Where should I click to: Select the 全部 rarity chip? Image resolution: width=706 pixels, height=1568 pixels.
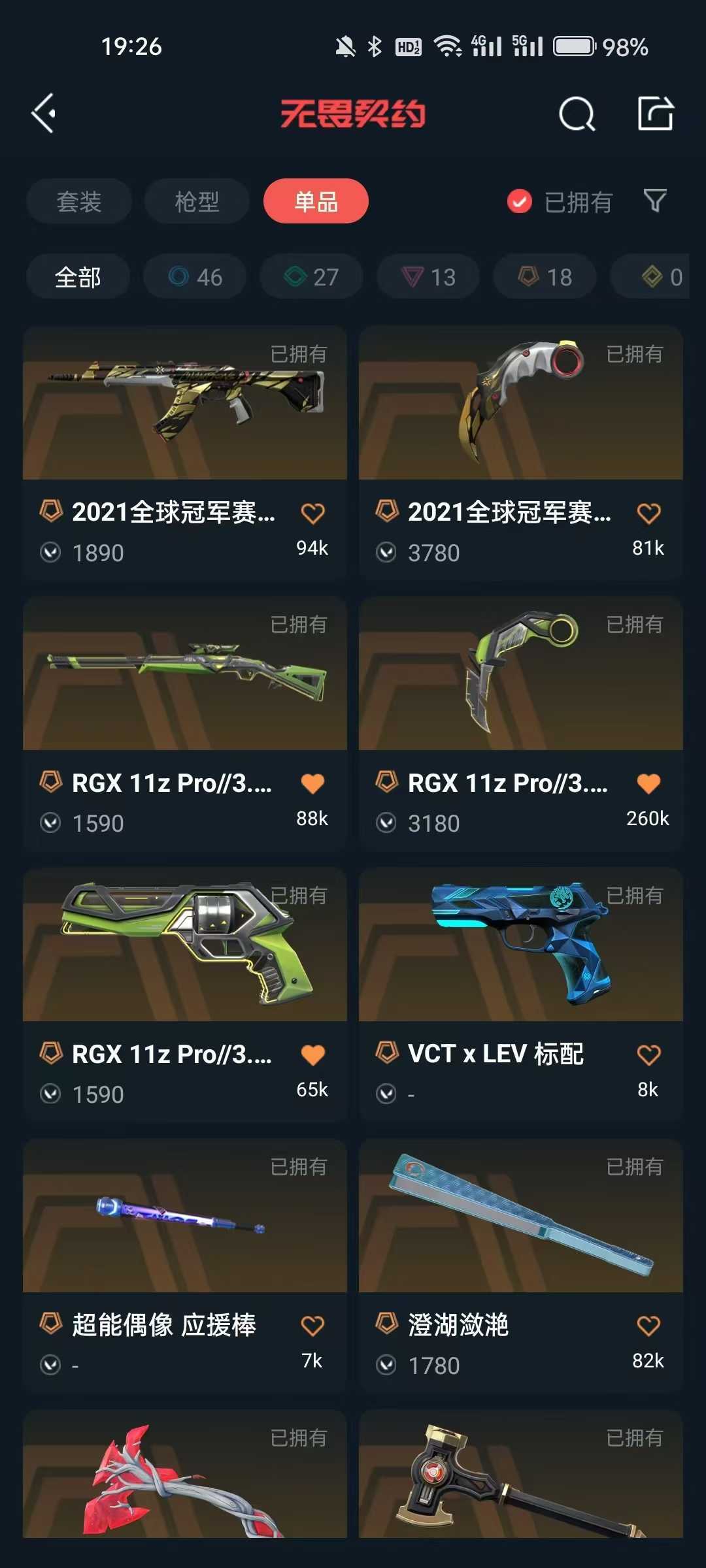click(78, 277)
